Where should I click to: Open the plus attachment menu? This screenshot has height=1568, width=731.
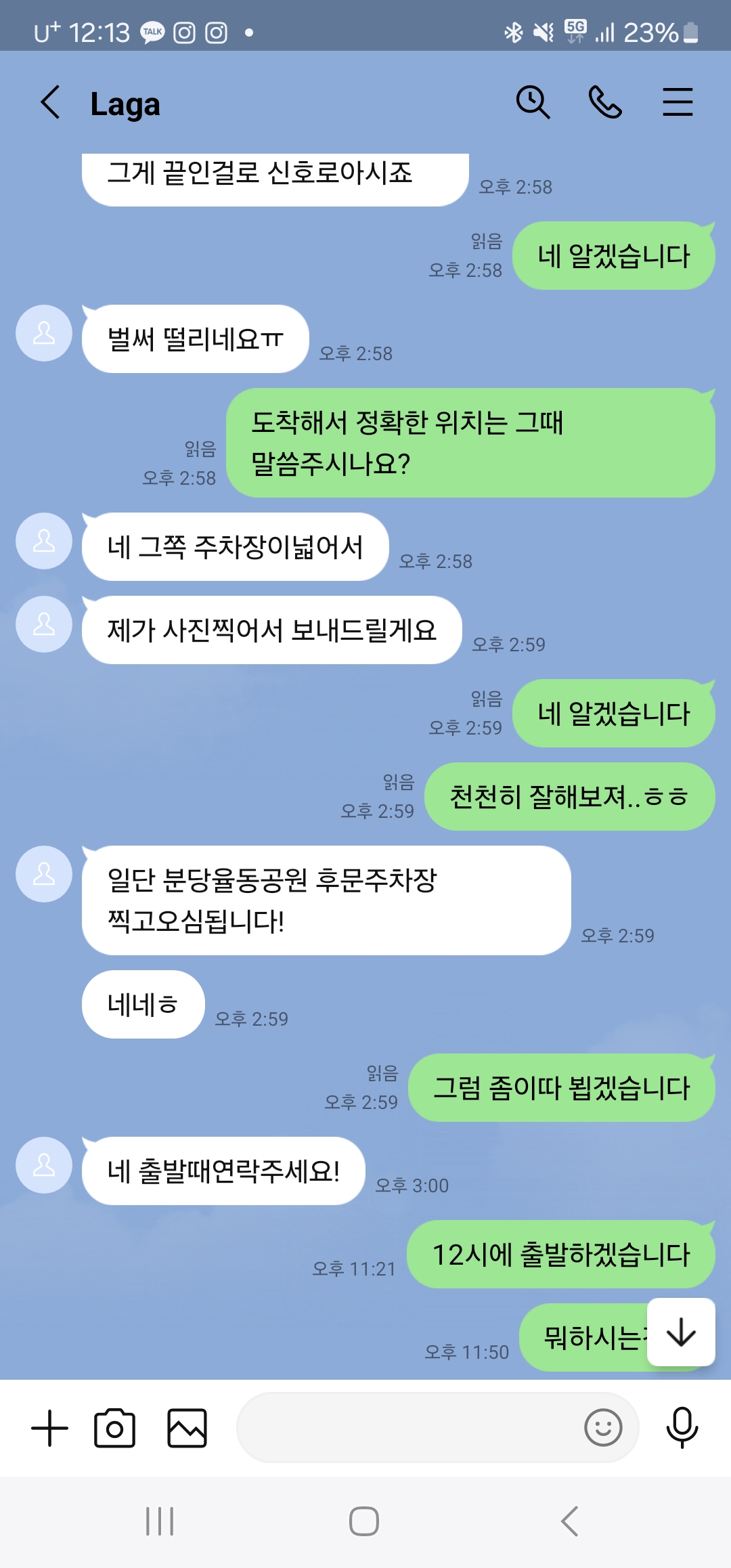coord(50,1428)
